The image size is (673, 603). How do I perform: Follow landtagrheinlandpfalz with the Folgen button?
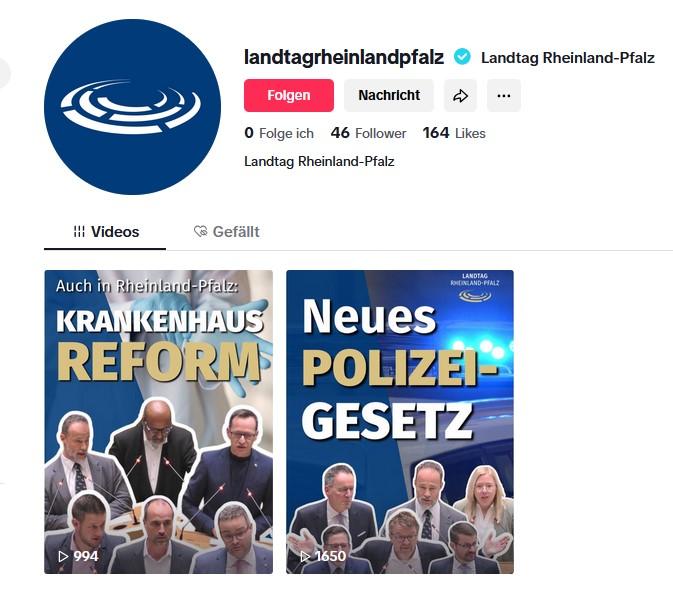click(x=288, y=96)
